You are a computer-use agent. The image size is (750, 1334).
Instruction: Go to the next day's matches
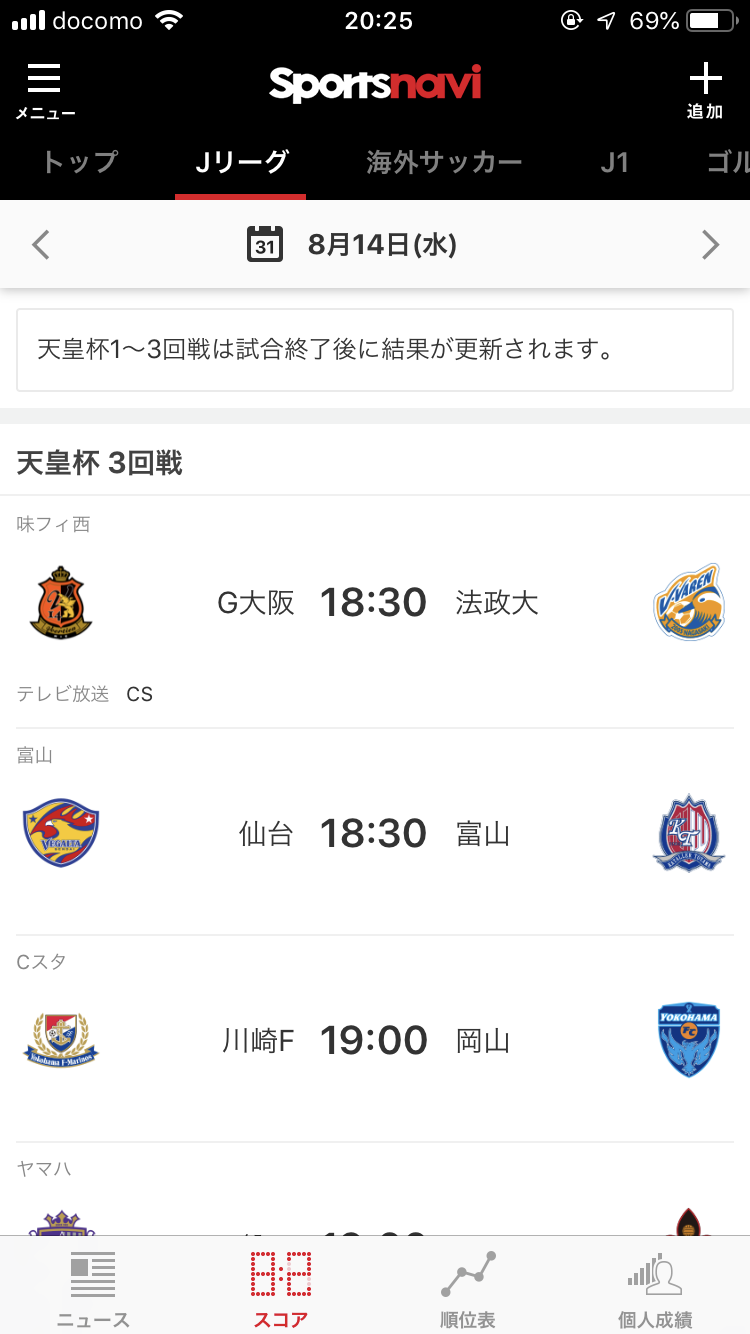(x=710, y=245)
